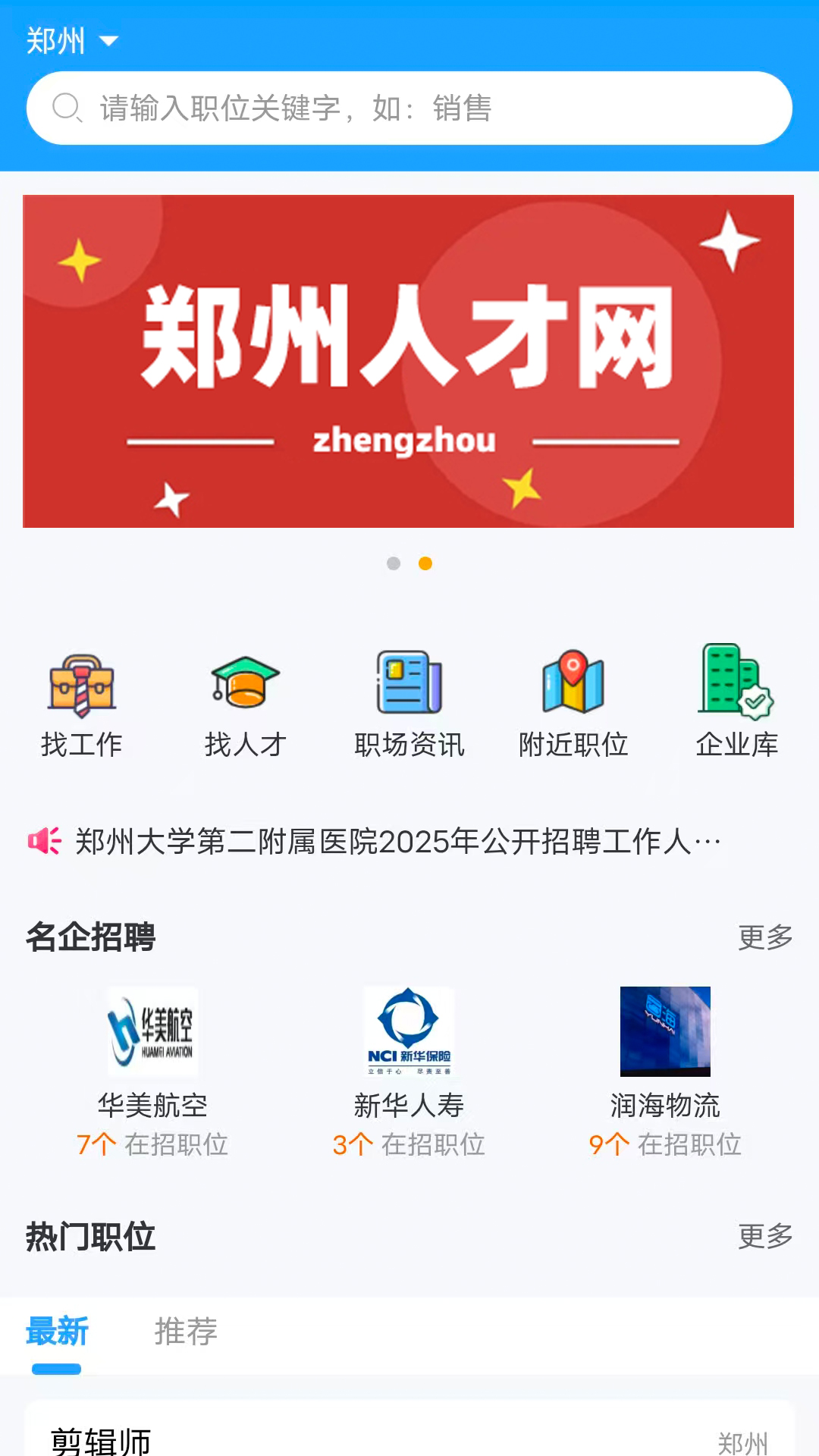This screenshot has width=819, height=1456.
Task: Select the 最新 tab
Action: (58, 1332)
